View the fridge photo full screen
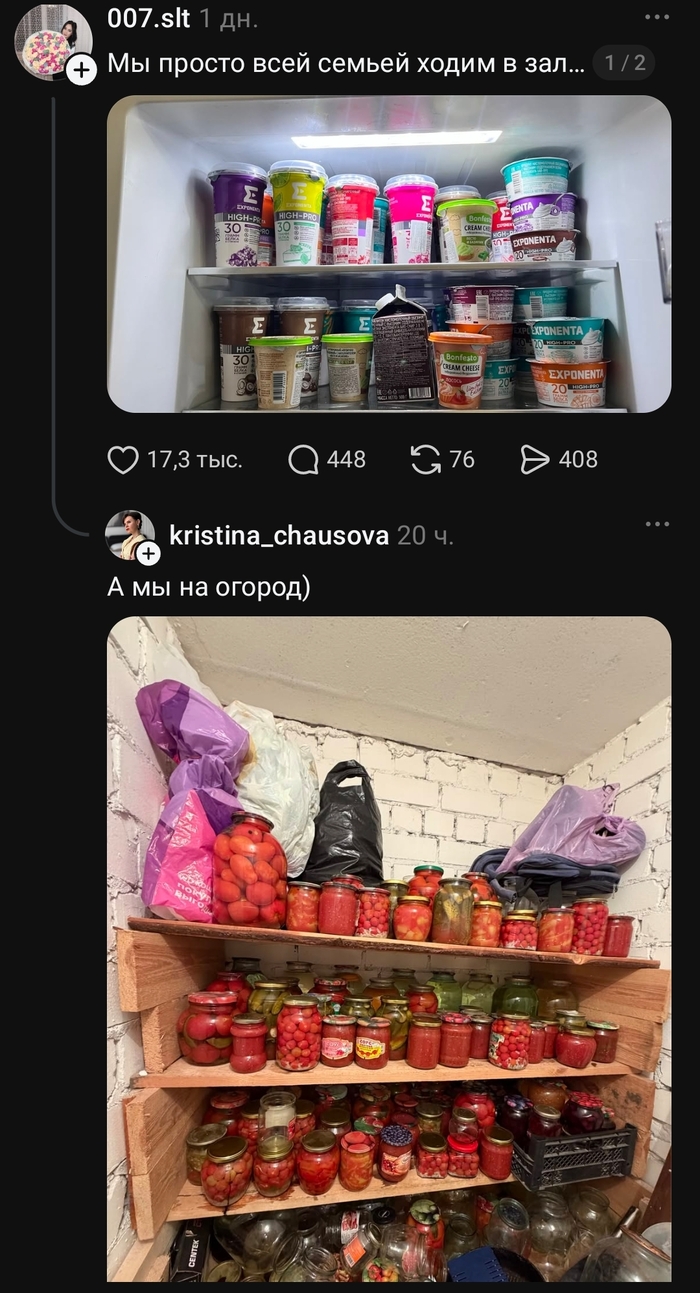700x1293 pixels. (x=389, y=254)
